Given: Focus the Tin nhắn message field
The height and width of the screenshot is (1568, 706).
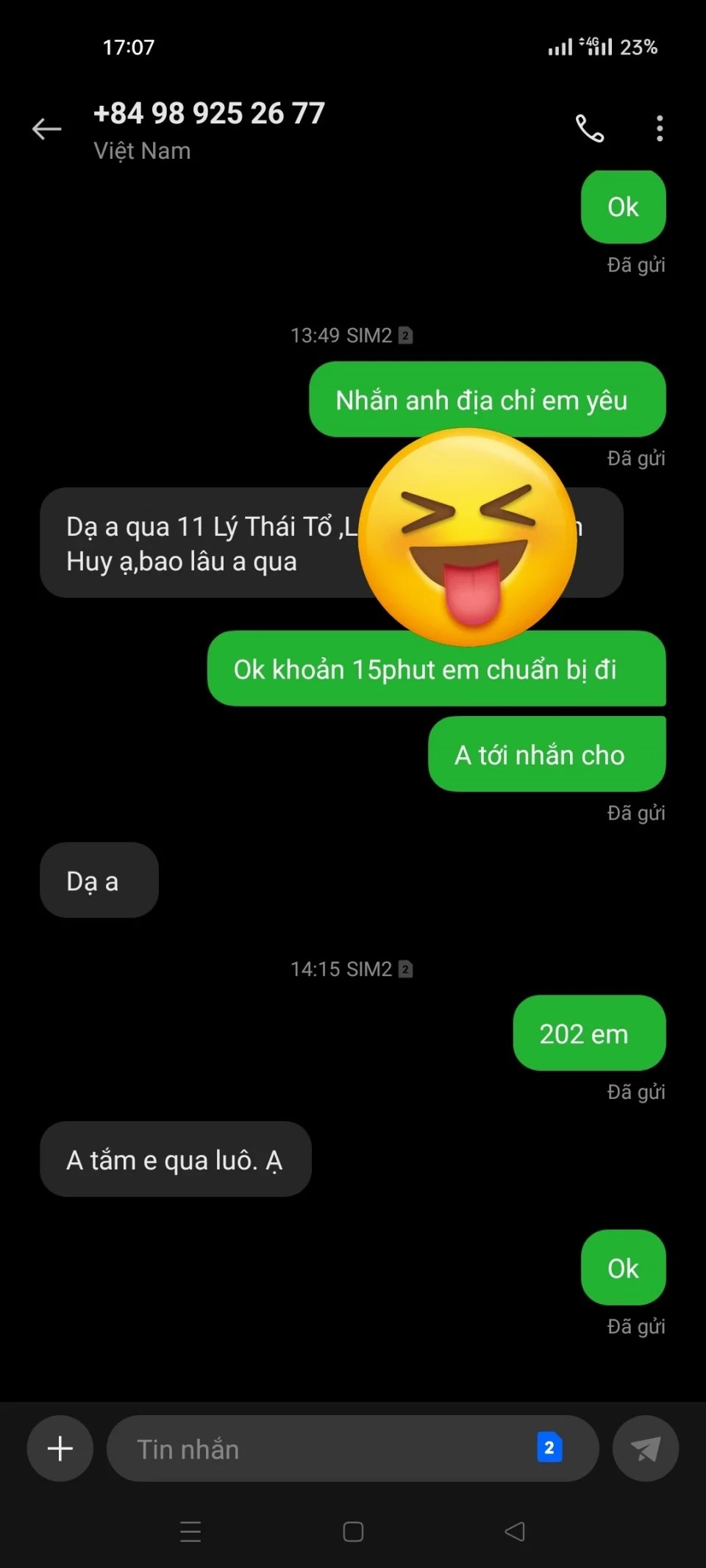Looking at the screenshot, I should coord(324,1449).
